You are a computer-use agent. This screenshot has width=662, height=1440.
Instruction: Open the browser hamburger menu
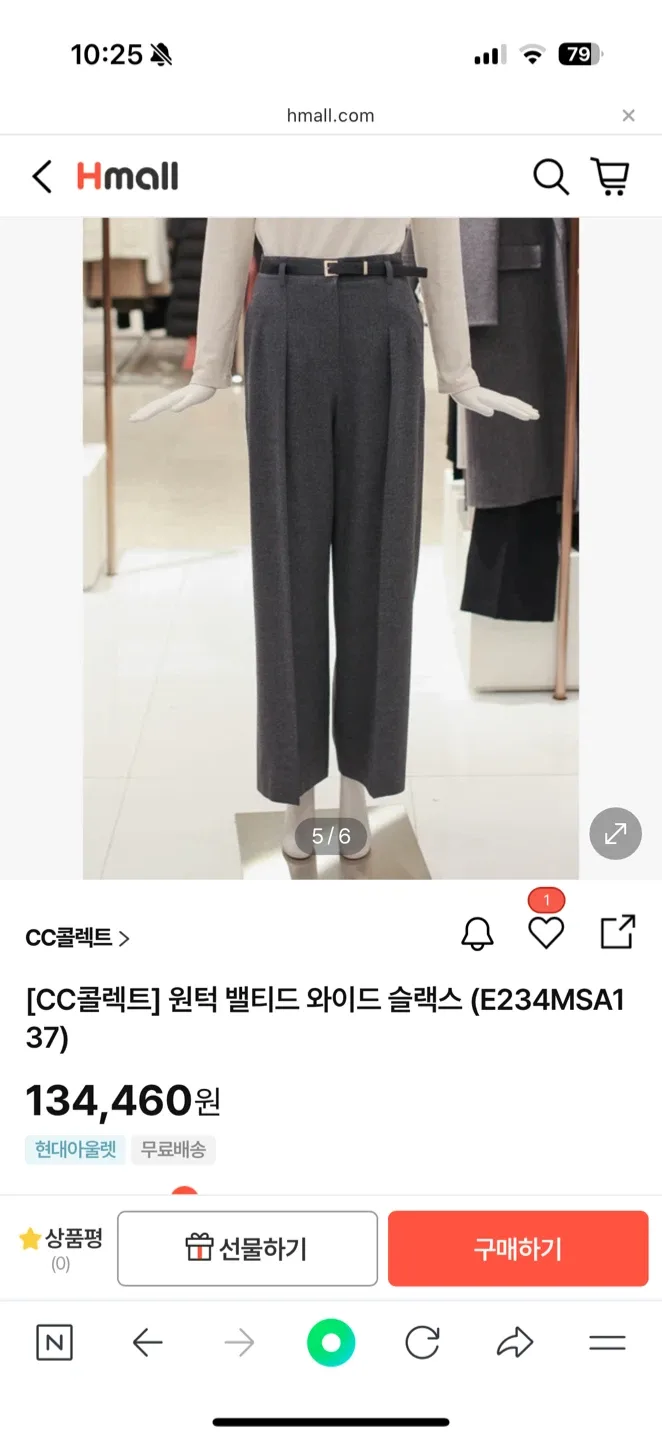[607, 1343]
